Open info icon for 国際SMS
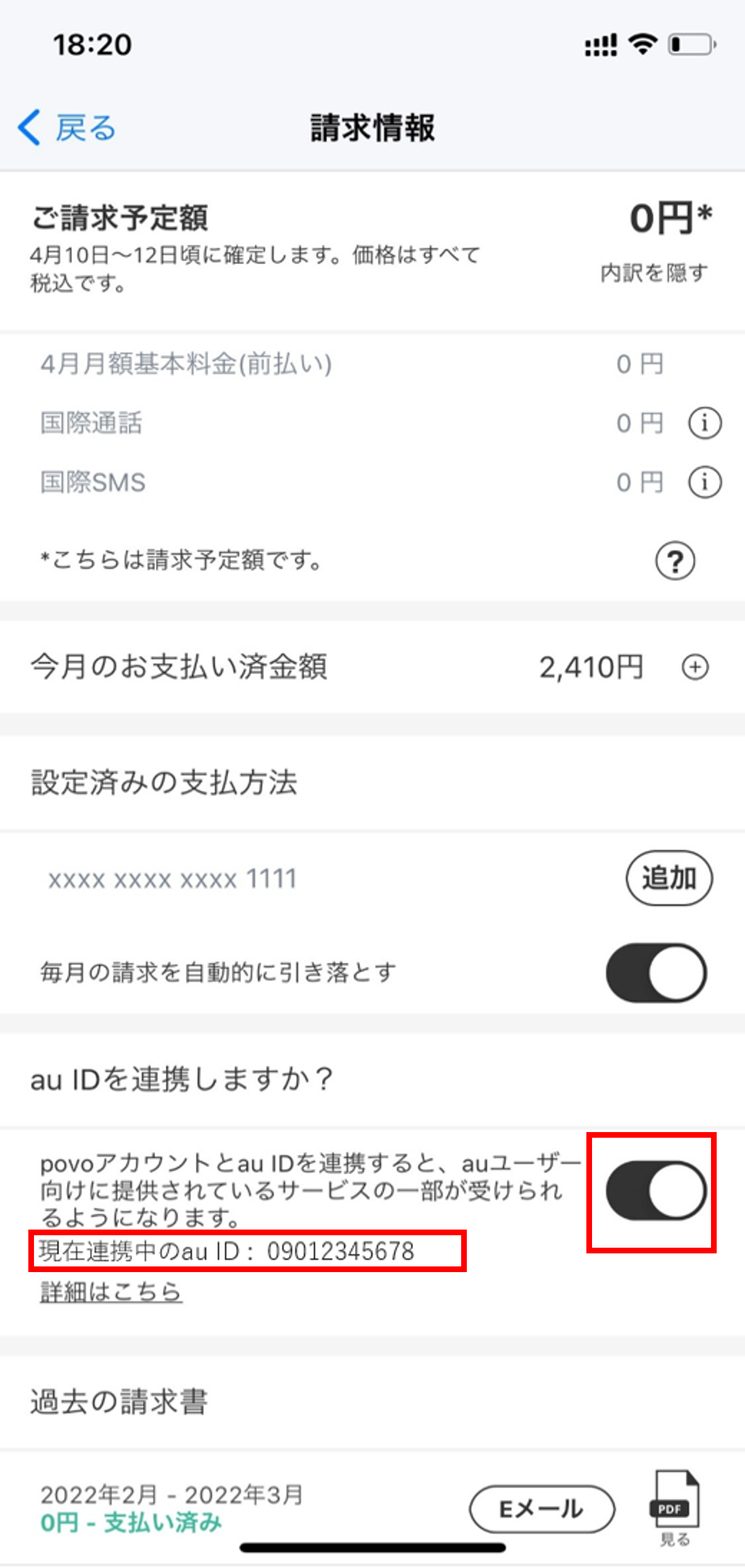Image resolution: width=745 pixels, height=1568 pixels. pyautogui.click(x=704, y=482)
